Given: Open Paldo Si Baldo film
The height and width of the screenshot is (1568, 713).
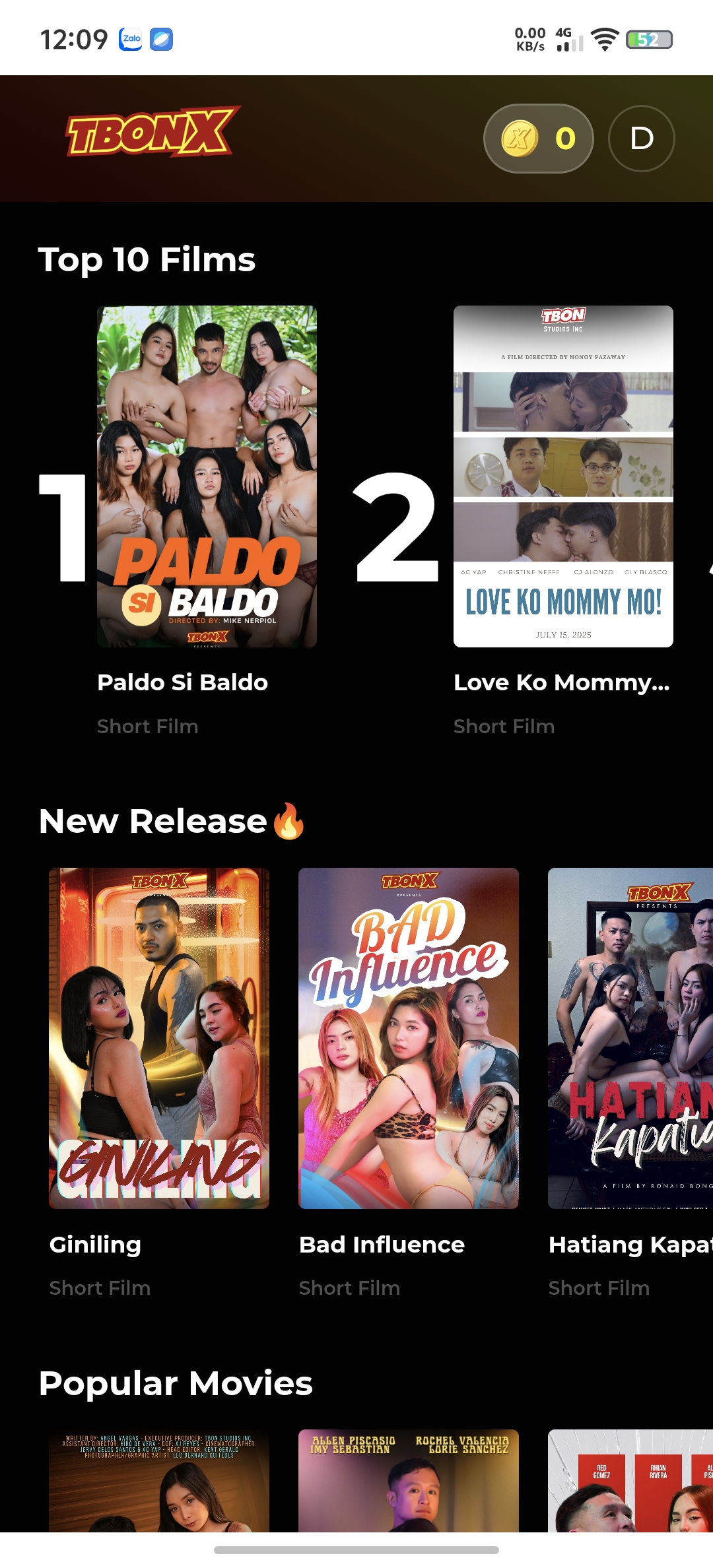Looking at the screenshot, I should tap(207, 476).
